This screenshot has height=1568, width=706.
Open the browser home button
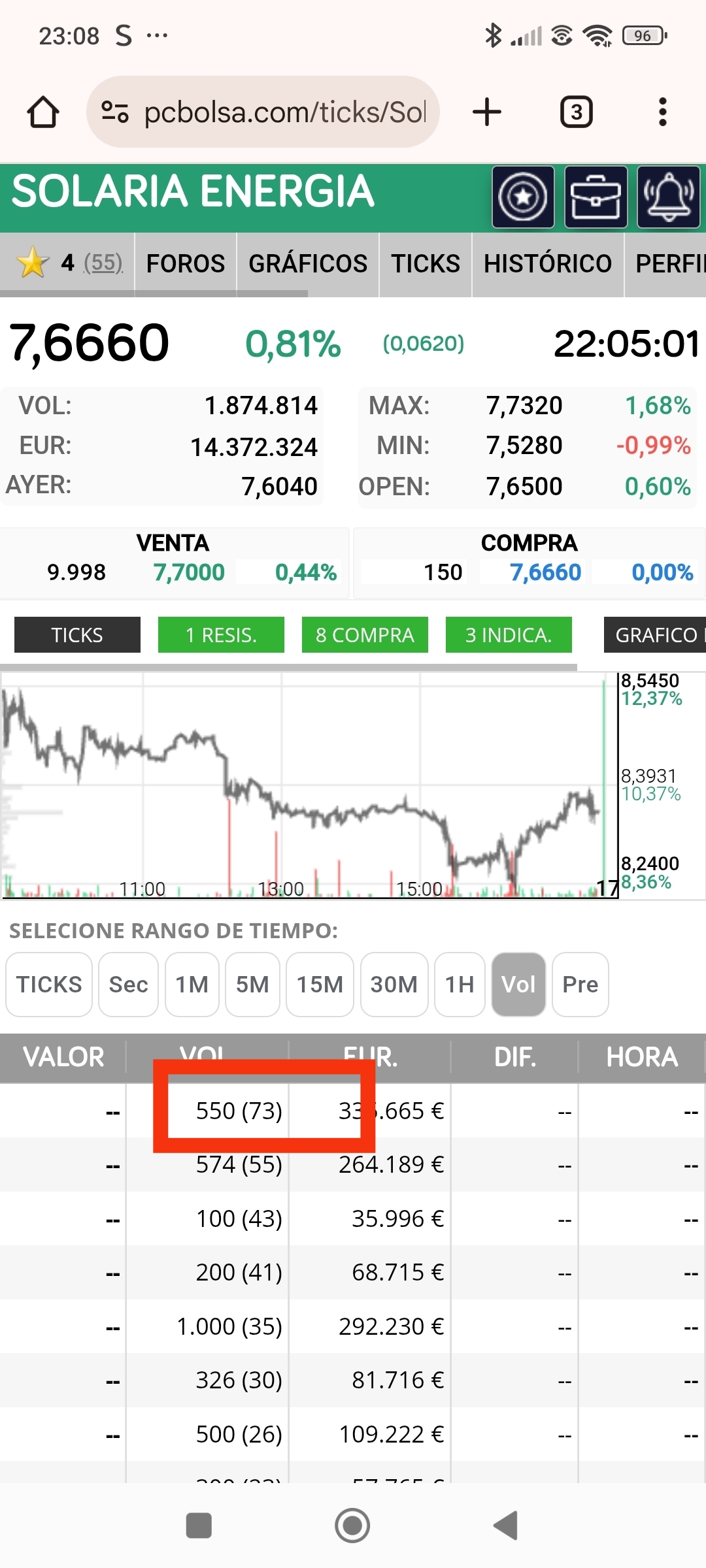click(x=43, y=112)
